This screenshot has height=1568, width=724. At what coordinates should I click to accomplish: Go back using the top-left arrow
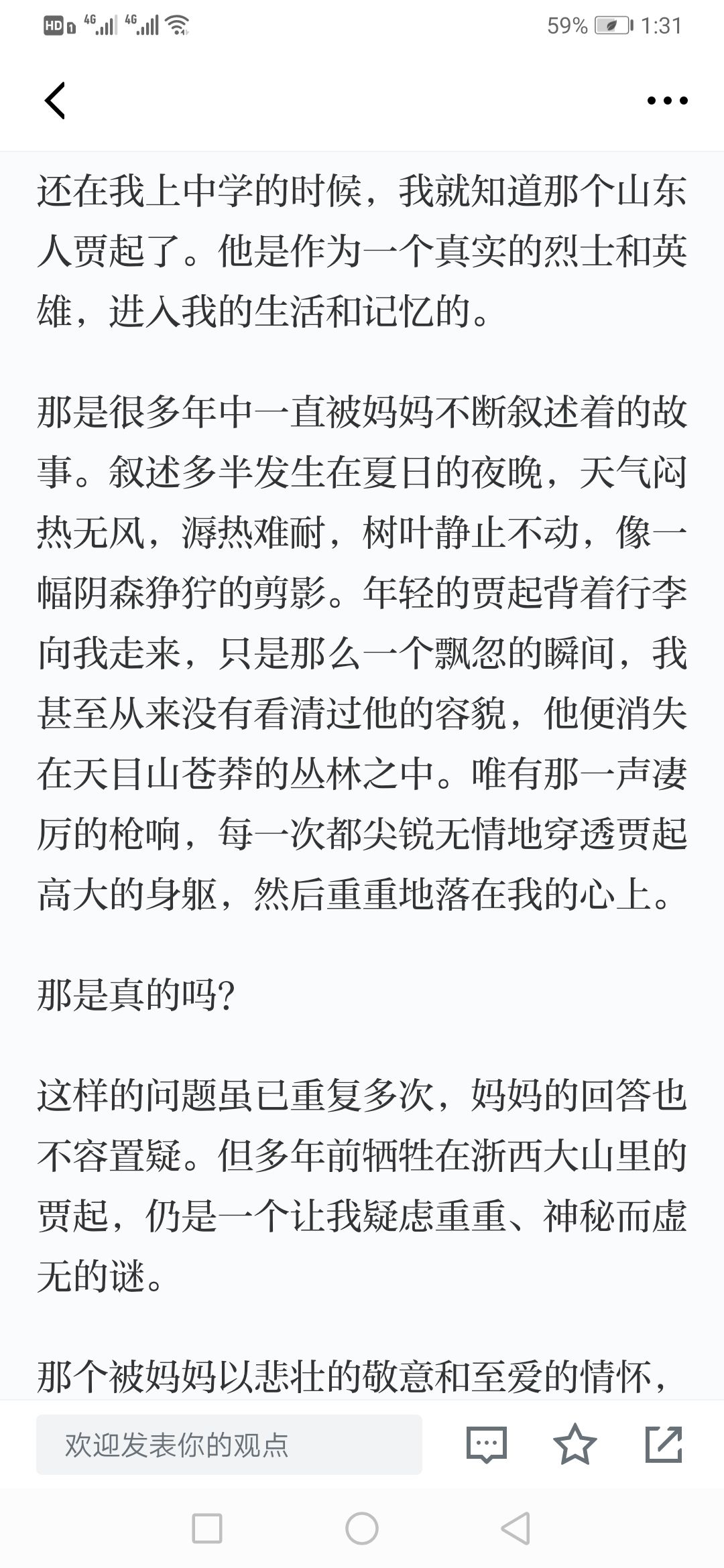click(x=55, y=101)
